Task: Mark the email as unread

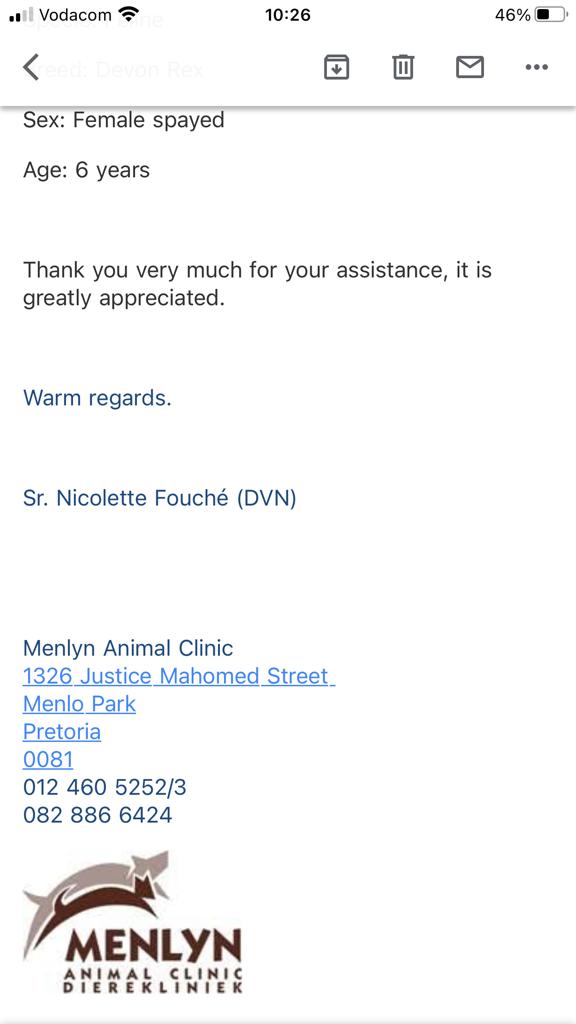Action: click(x=470, y=67)
